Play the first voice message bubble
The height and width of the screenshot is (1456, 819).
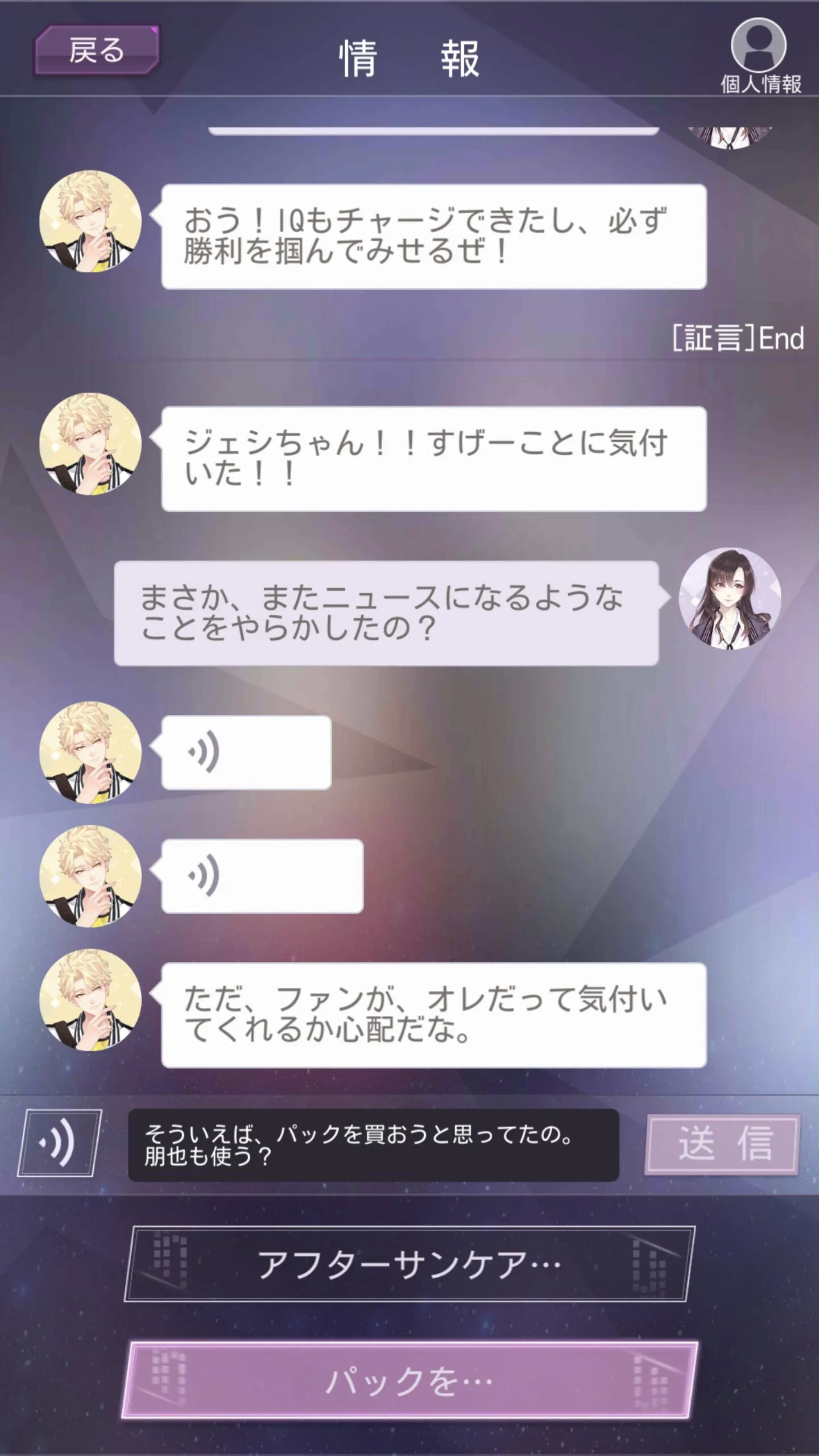[x=246, y=752]
